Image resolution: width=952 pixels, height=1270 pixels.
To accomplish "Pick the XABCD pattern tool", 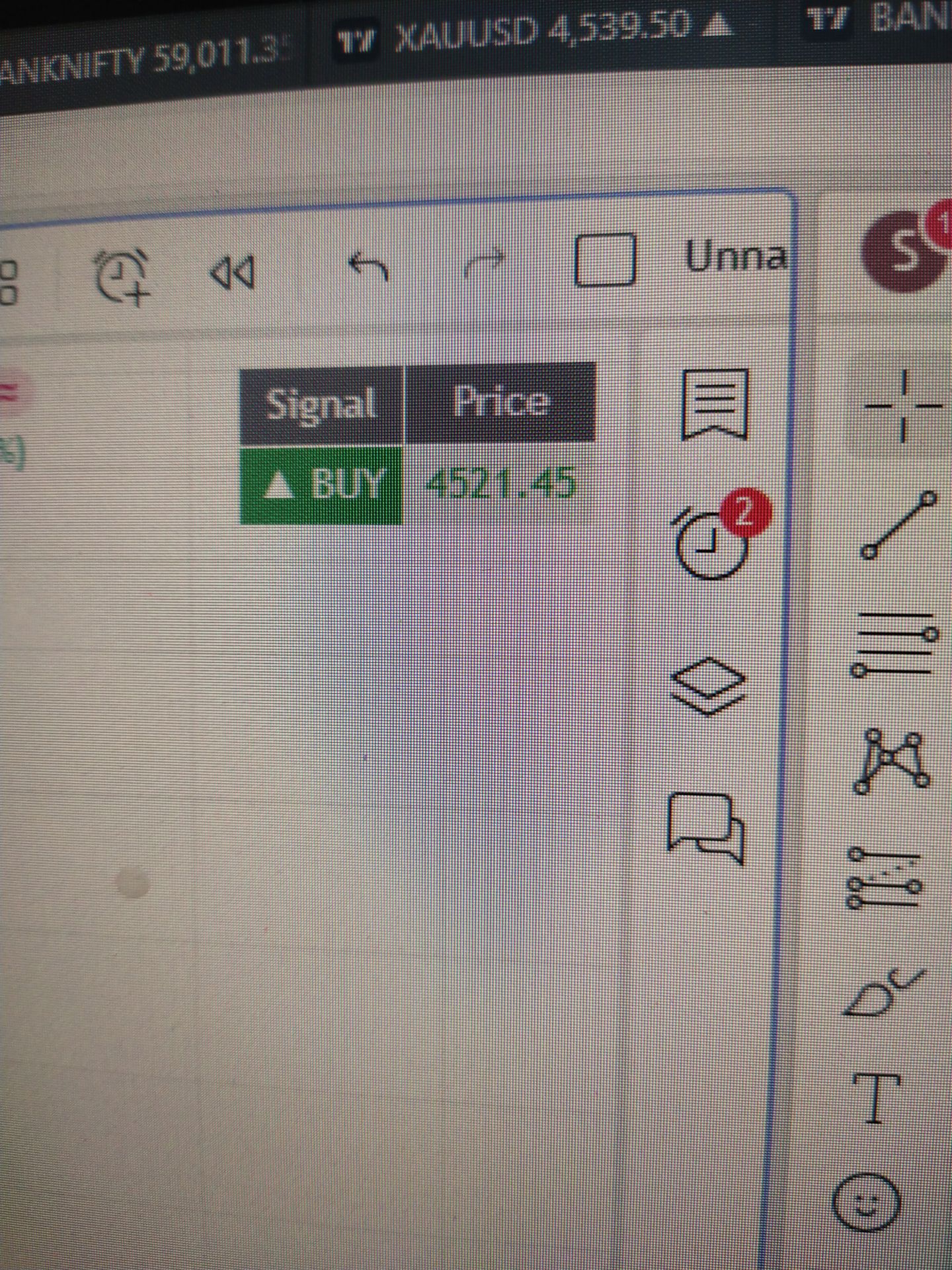I will point(892,763).
